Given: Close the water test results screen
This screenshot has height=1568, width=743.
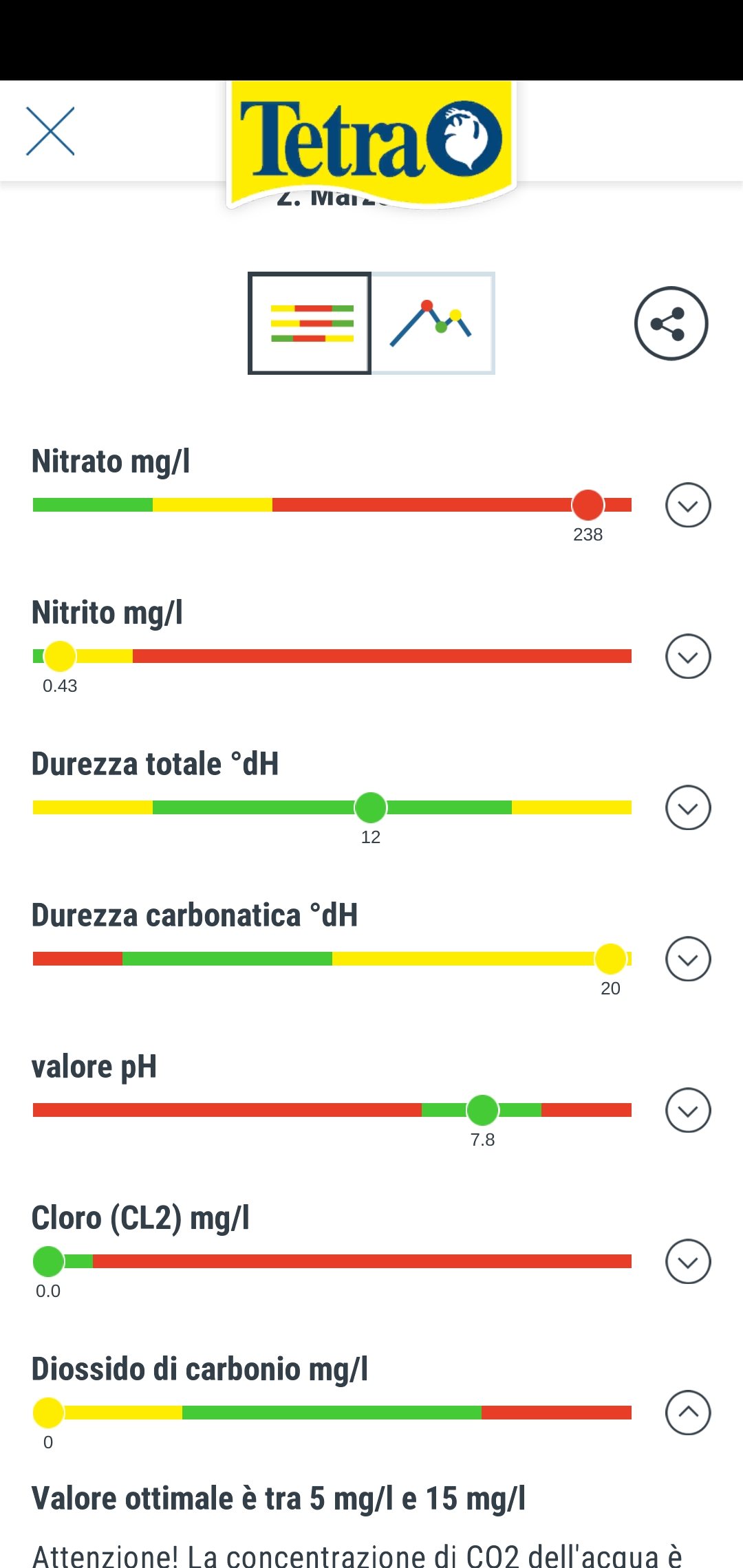Looking at the screenshot, I should [50, 131].
